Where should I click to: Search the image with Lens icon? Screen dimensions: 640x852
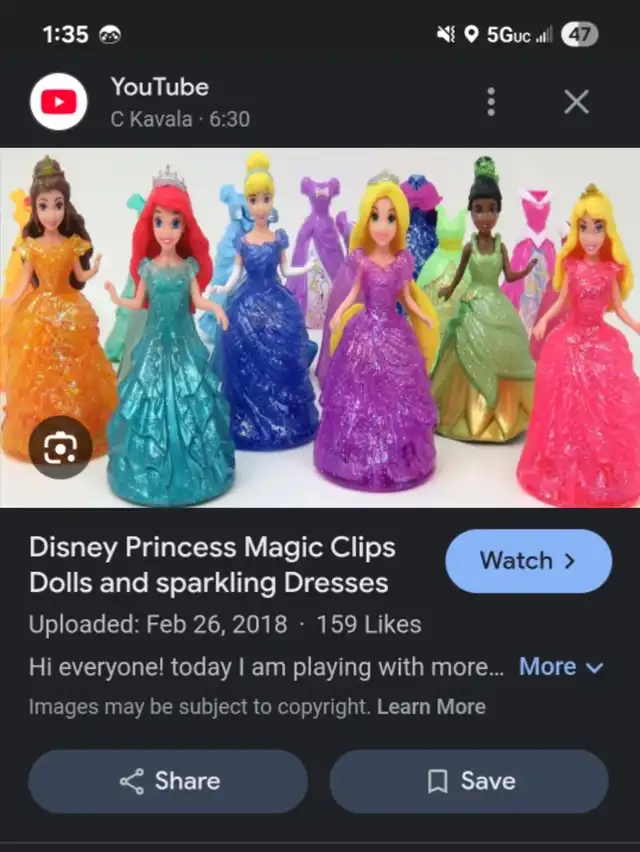[x=60, y=447]
